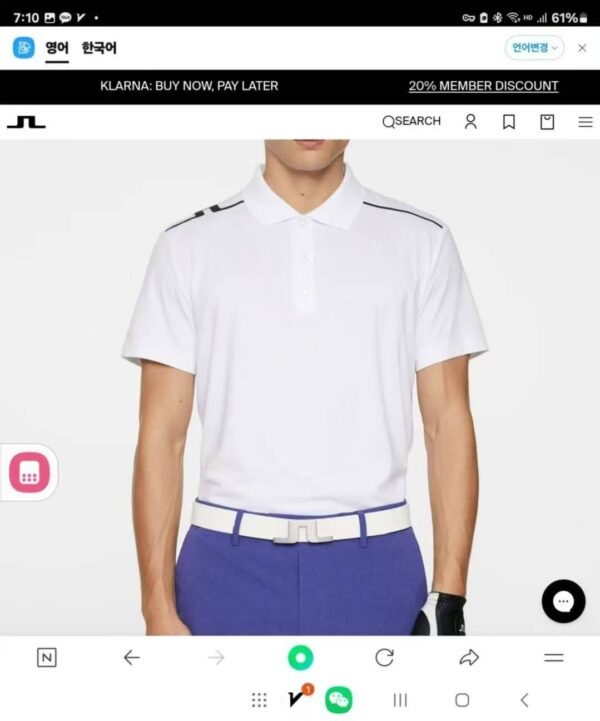Open the account profile icon
Image resolution: width=600 pixels, height=721 pixels.
(471, 121)
